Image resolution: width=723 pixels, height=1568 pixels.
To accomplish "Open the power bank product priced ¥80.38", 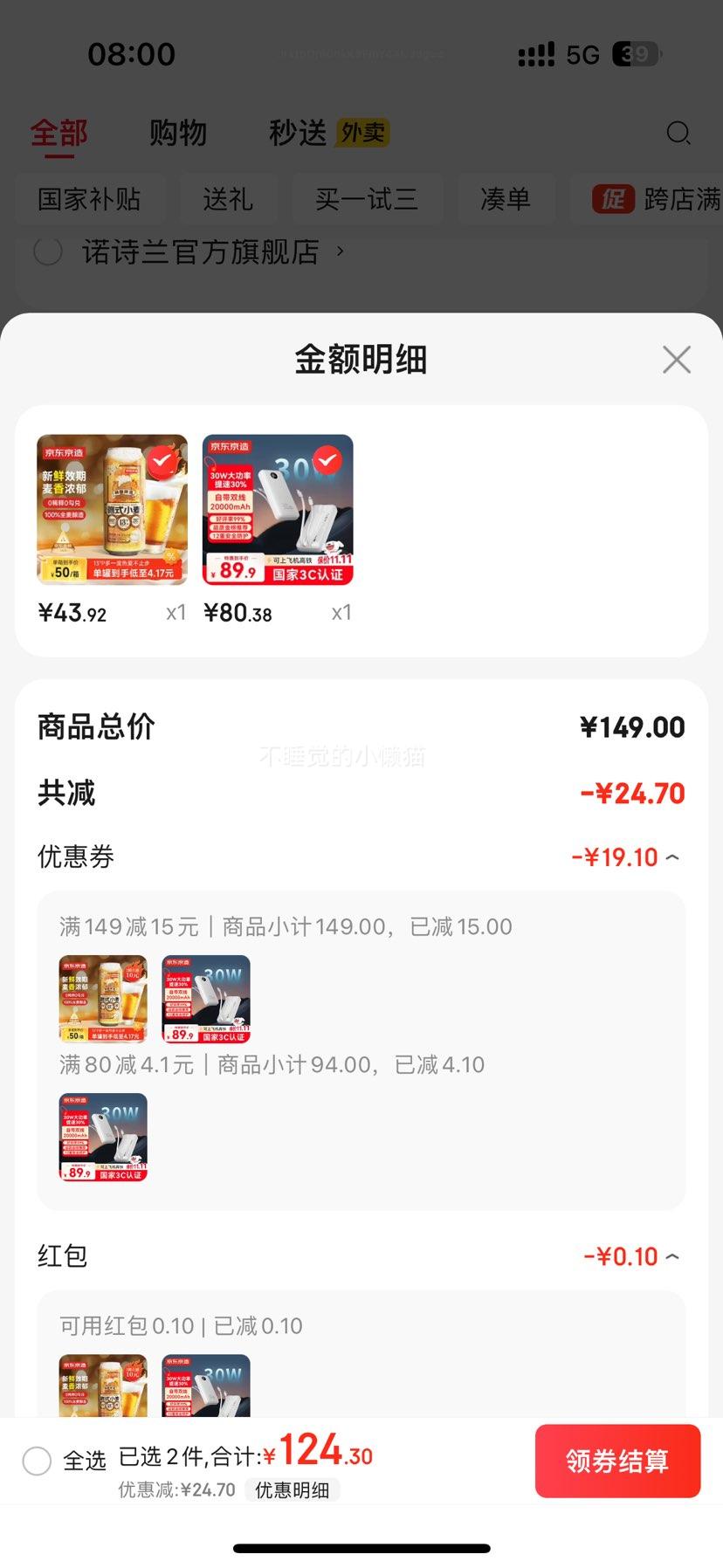I will pyautogui.click(x=278, y=510).
